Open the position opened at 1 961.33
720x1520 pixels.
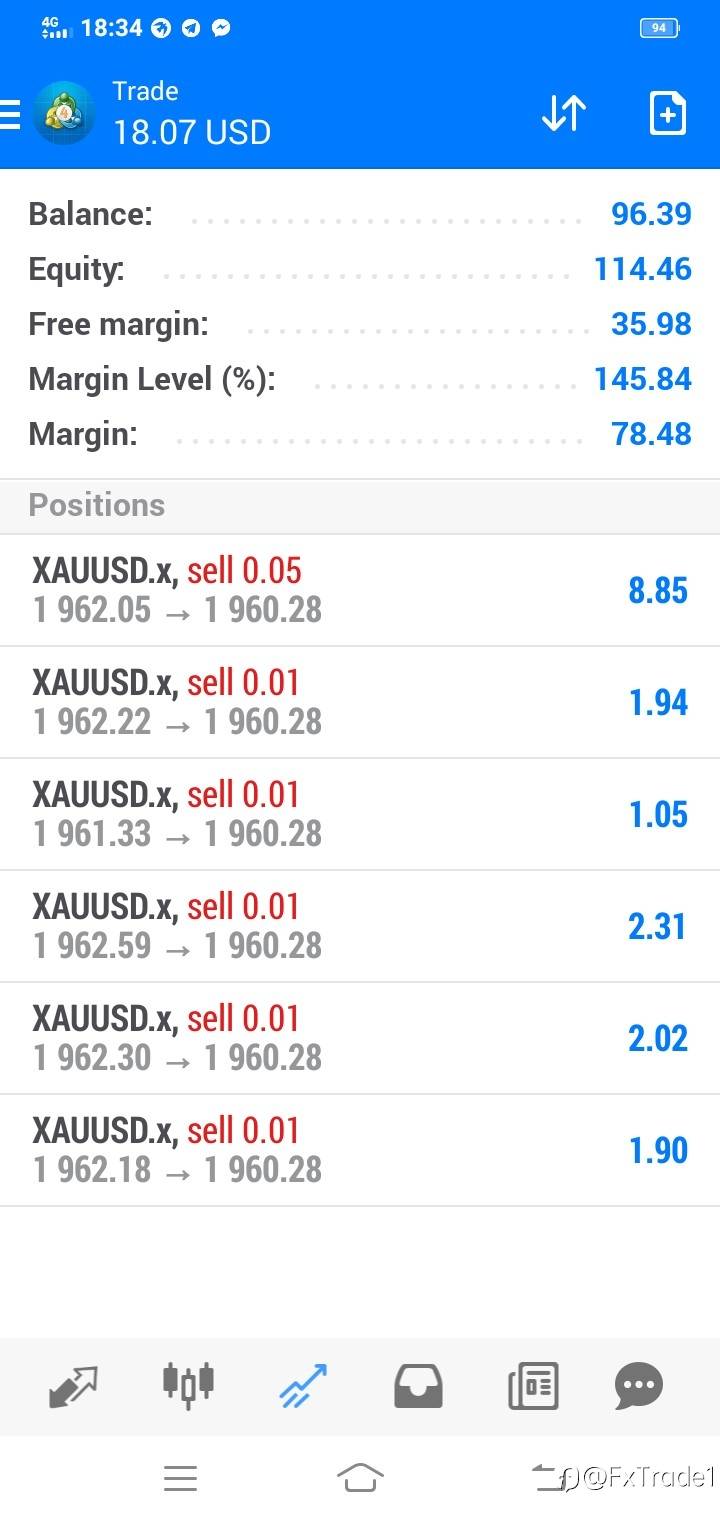coord(360,814)
